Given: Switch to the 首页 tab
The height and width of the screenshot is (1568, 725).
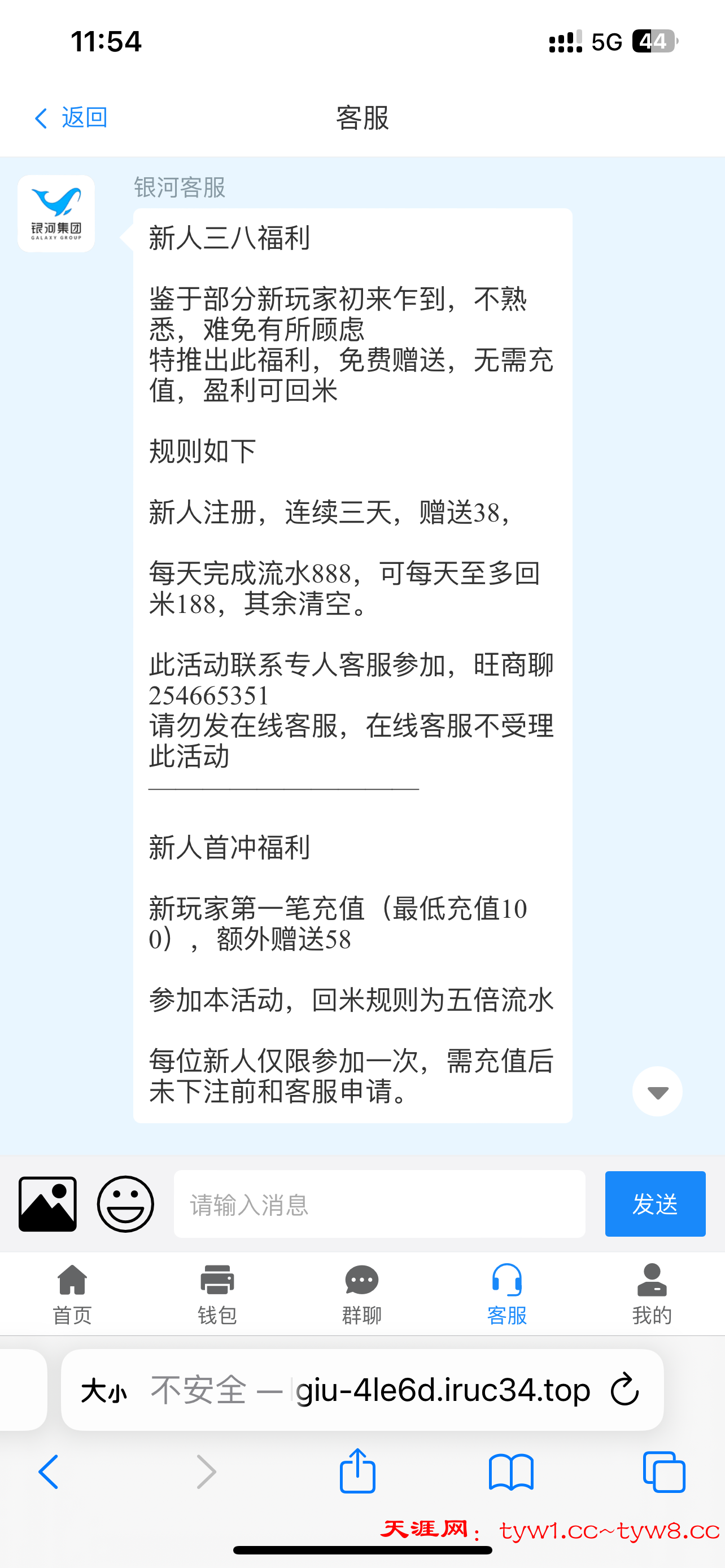Looking at the screenshot, I should coord(72,1294).
